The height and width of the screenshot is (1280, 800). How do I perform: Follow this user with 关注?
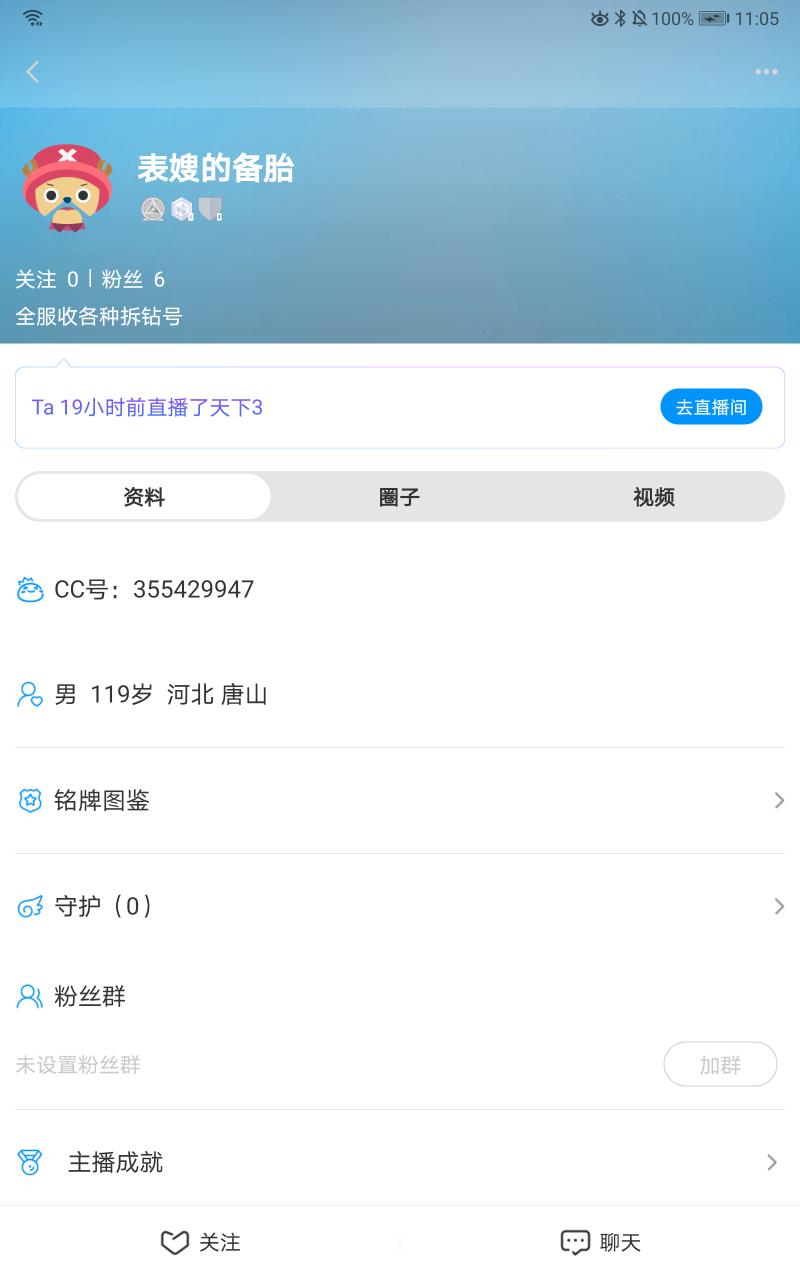pyautogui.click(x=201, y=1242)
